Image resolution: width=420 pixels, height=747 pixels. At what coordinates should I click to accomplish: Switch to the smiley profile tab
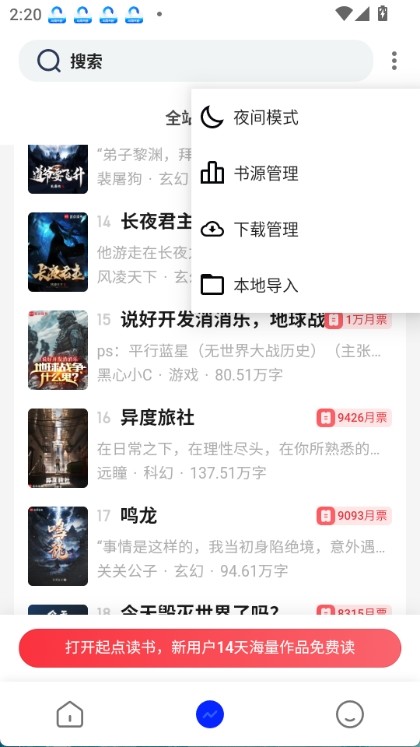tap(350, 715)
